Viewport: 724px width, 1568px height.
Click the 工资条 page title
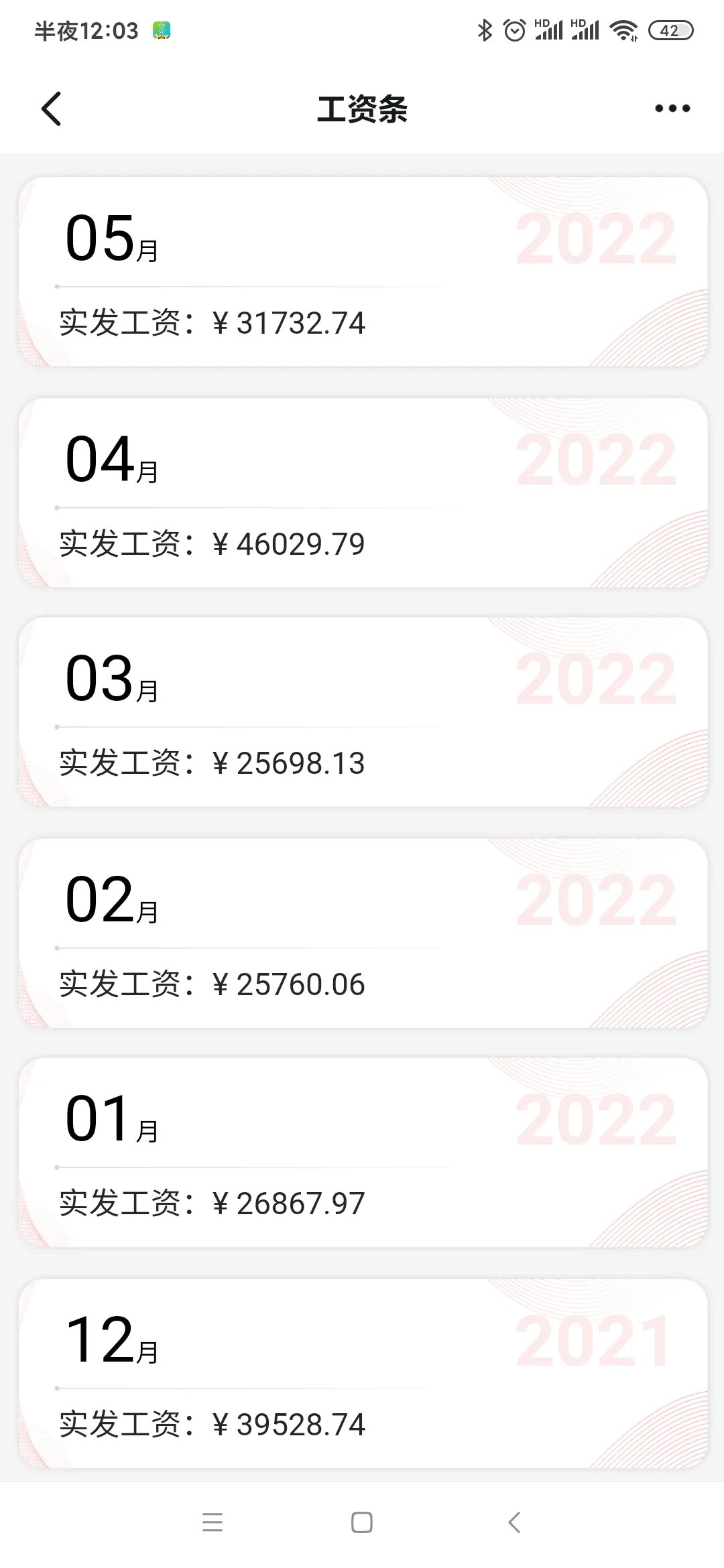pyautogui.click(x=362, y=108)
